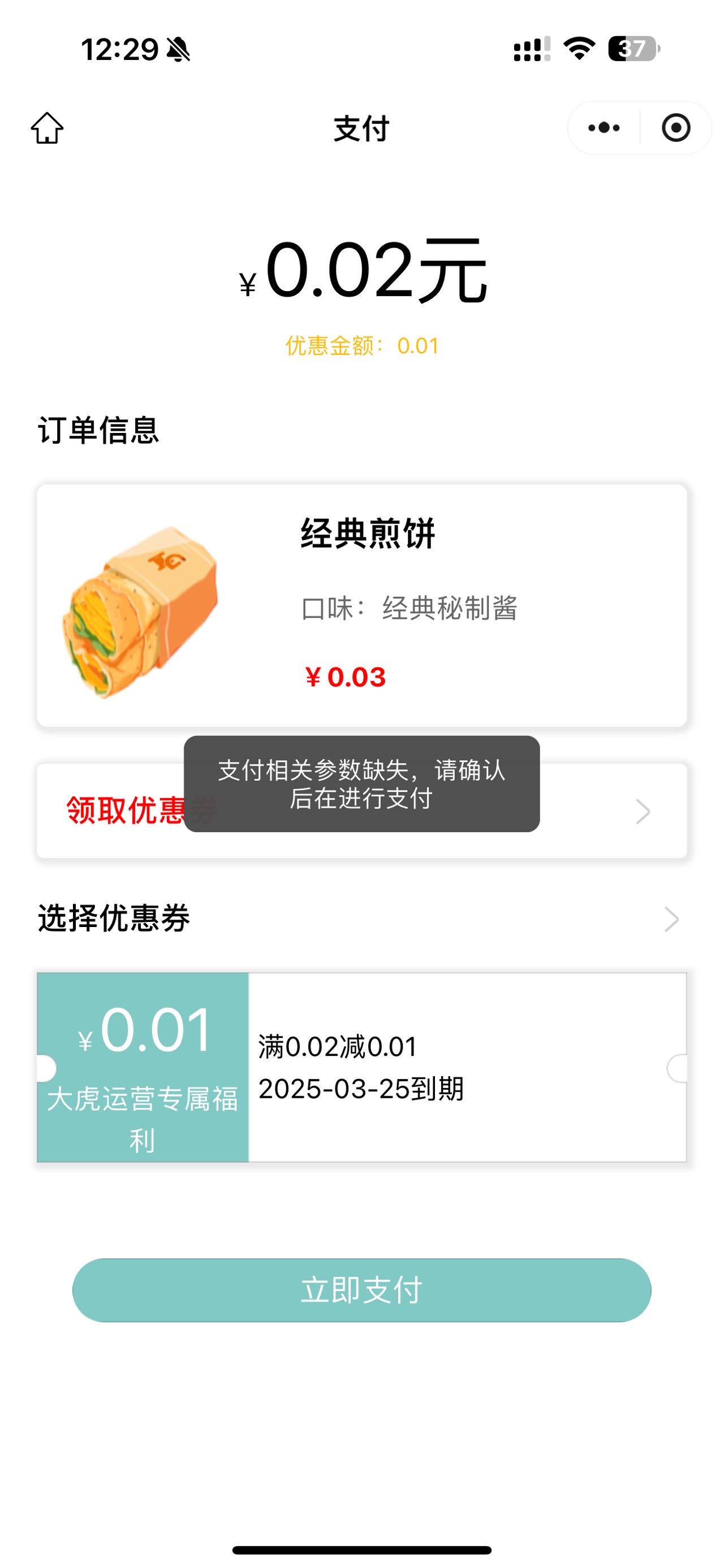Viewport: 724px width, 1568px height.
Task: Open the three-dot more options menu
Action: [604, 128]
